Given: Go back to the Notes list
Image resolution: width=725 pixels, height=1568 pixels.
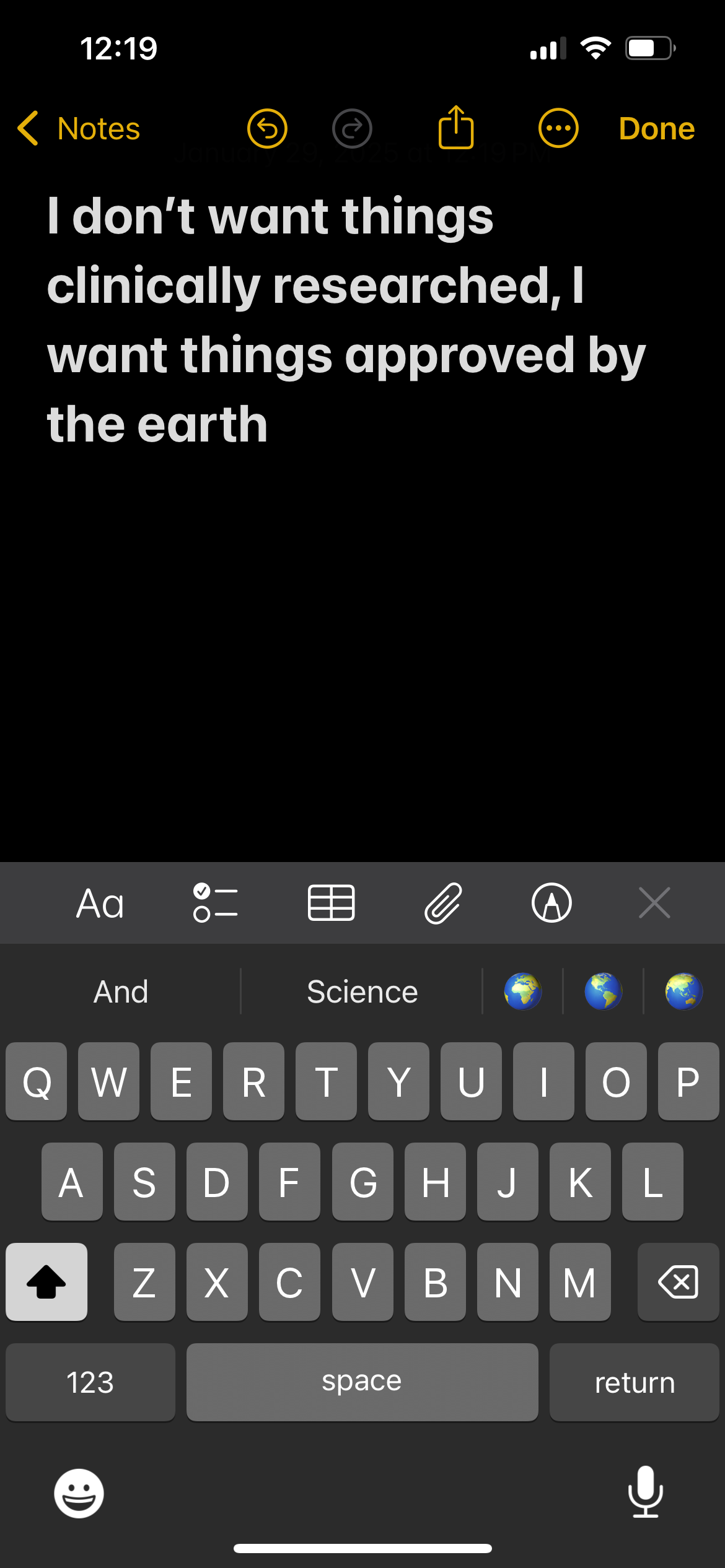Looking at the screenshot, I should (x=79, y=129).
